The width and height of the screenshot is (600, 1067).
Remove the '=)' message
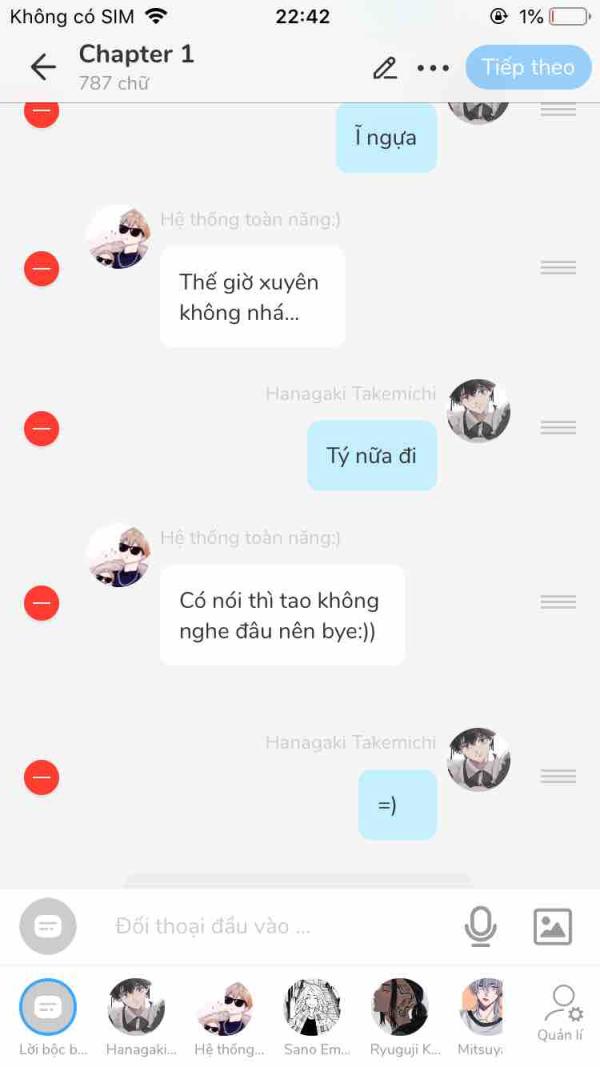tap(41, 777)
